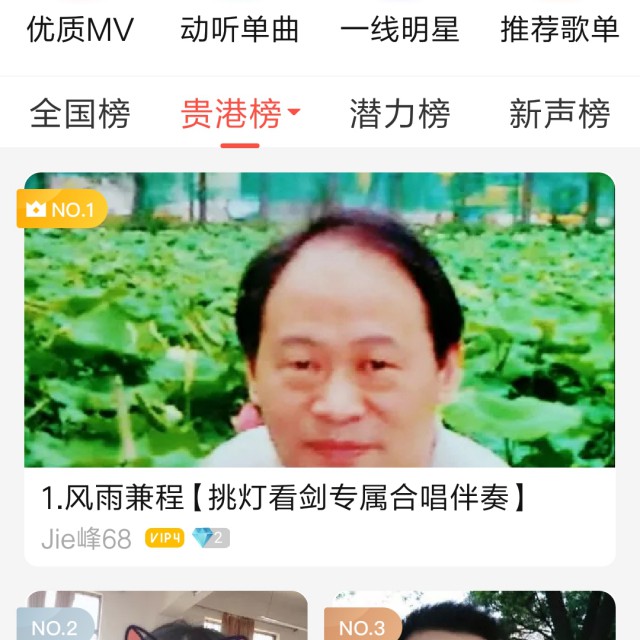View Jie峰68's profile
The height and width of the screenshot is (640, 640).
pyautogui.click(x=86, y=539)
